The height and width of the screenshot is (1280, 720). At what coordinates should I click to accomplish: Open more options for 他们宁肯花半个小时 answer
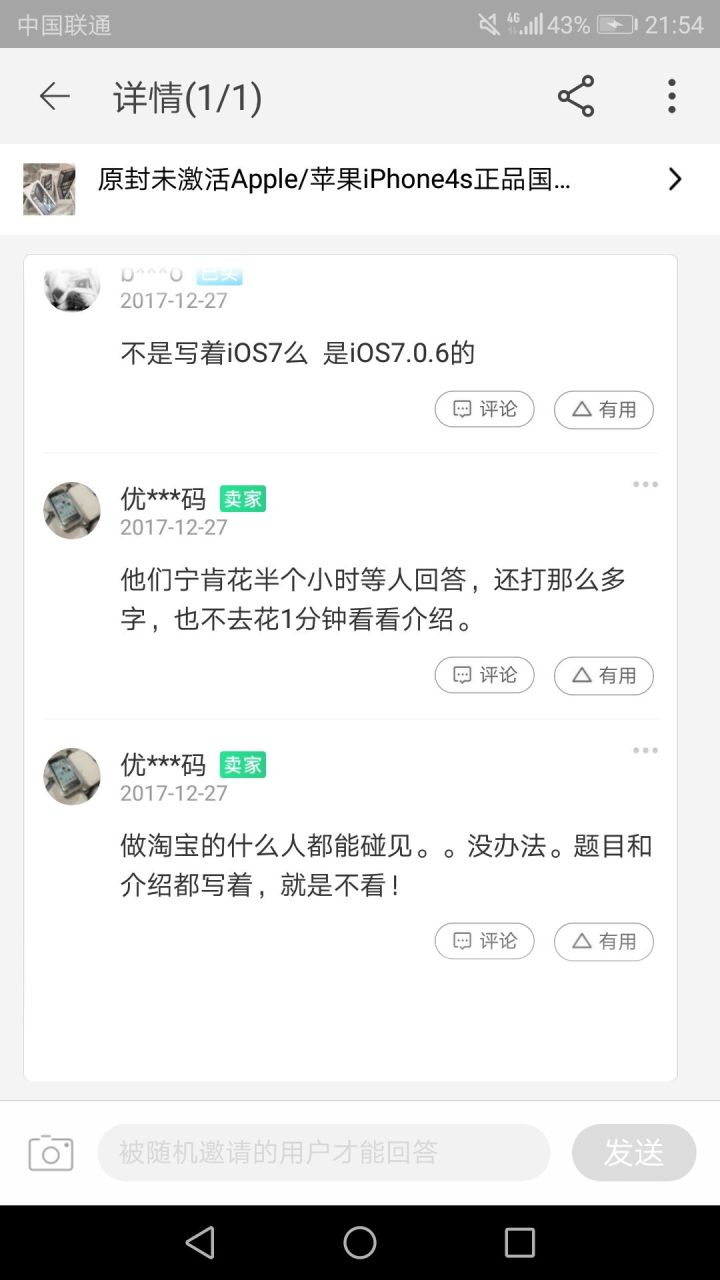pyautogui.click(x=645, y=485)
